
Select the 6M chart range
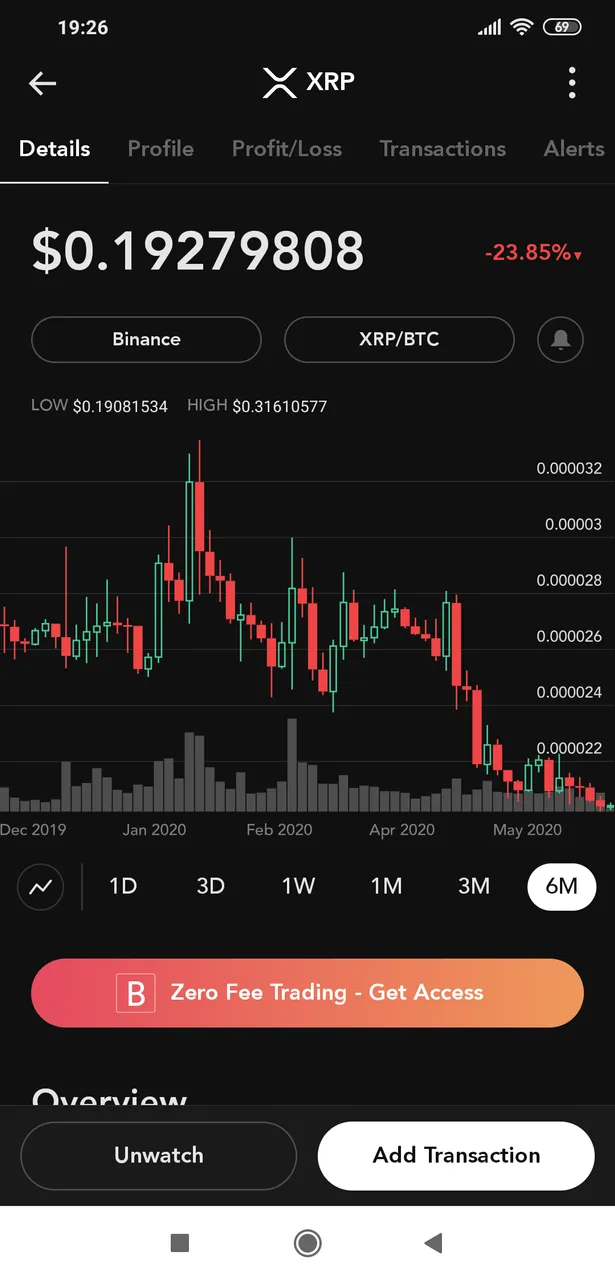point(561,886)
